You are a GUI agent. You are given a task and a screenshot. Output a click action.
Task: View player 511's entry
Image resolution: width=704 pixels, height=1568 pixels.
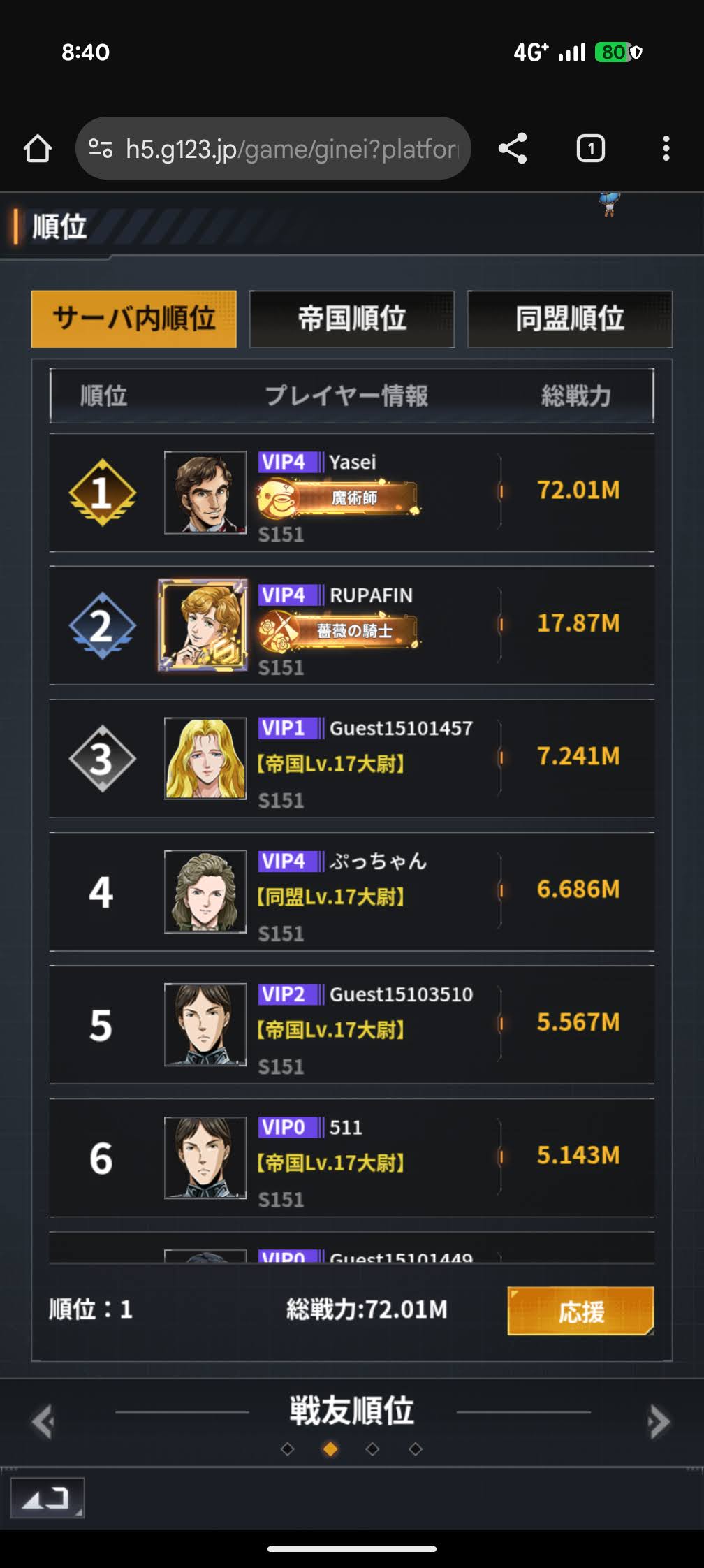point(352,1157)
